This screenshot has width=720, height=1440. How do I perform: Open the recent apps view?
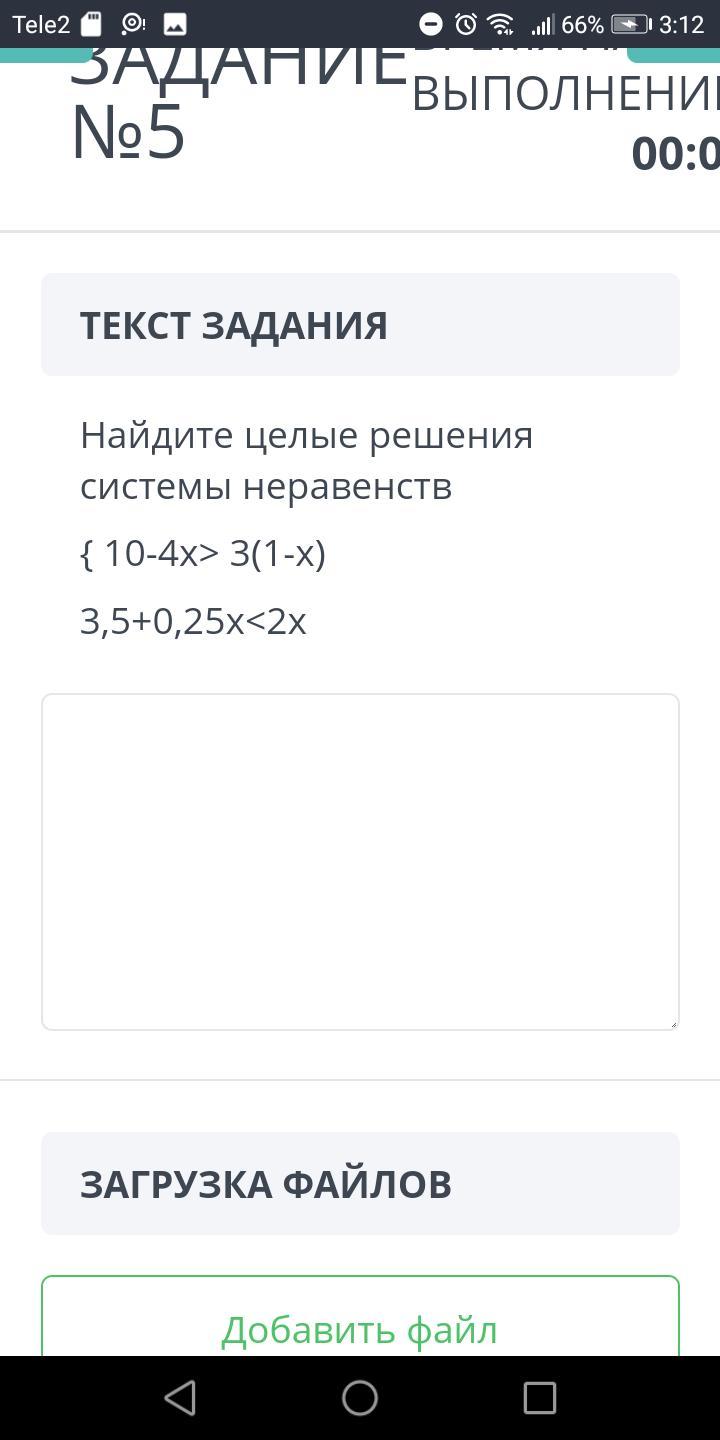540,1398
